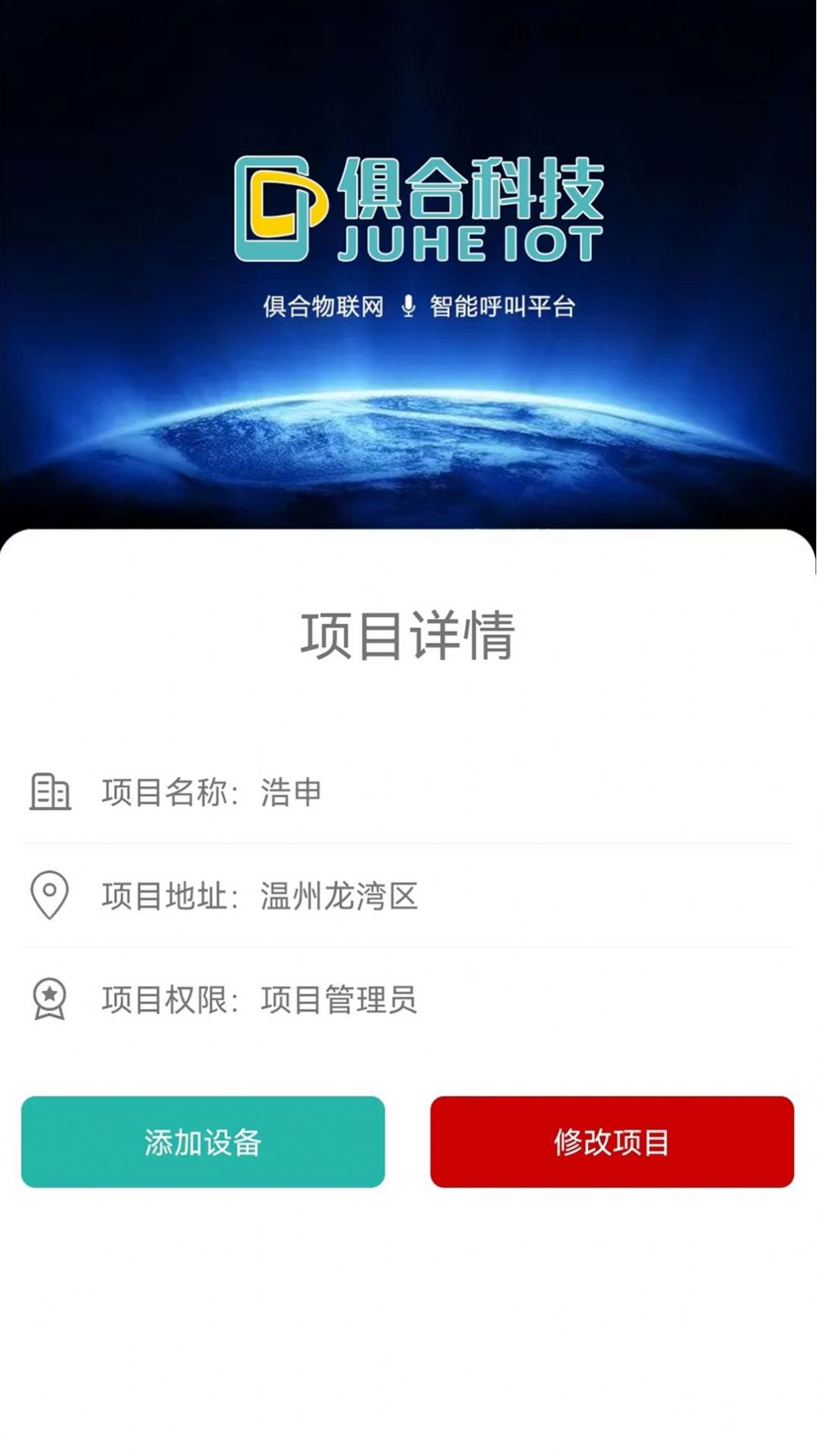Tap the 项目详情 page title

pyautogui.click(x=408, y=636)
